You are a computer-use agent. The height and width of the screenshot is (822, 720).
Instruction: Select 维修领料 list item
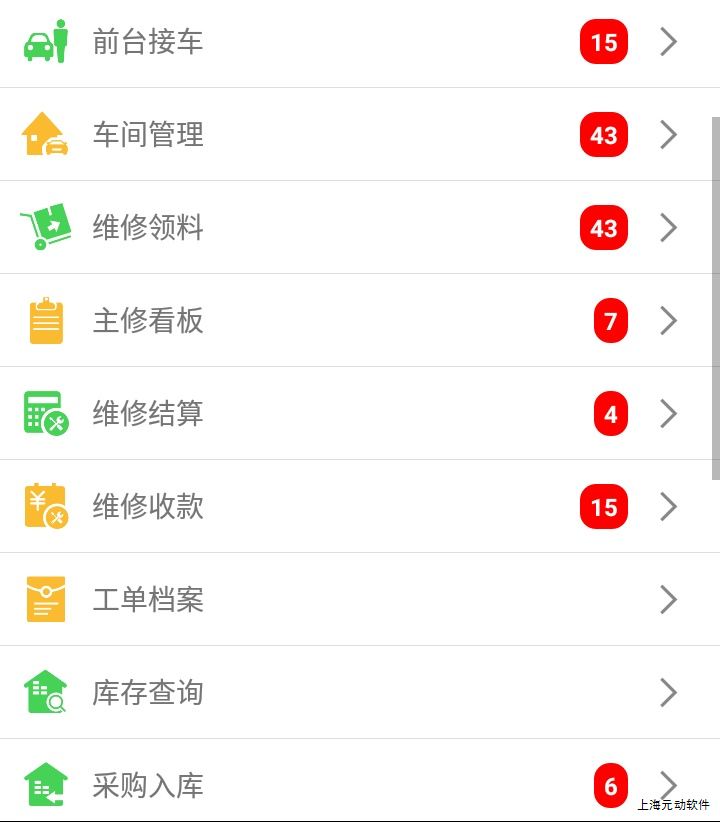[x=148, y=228]
